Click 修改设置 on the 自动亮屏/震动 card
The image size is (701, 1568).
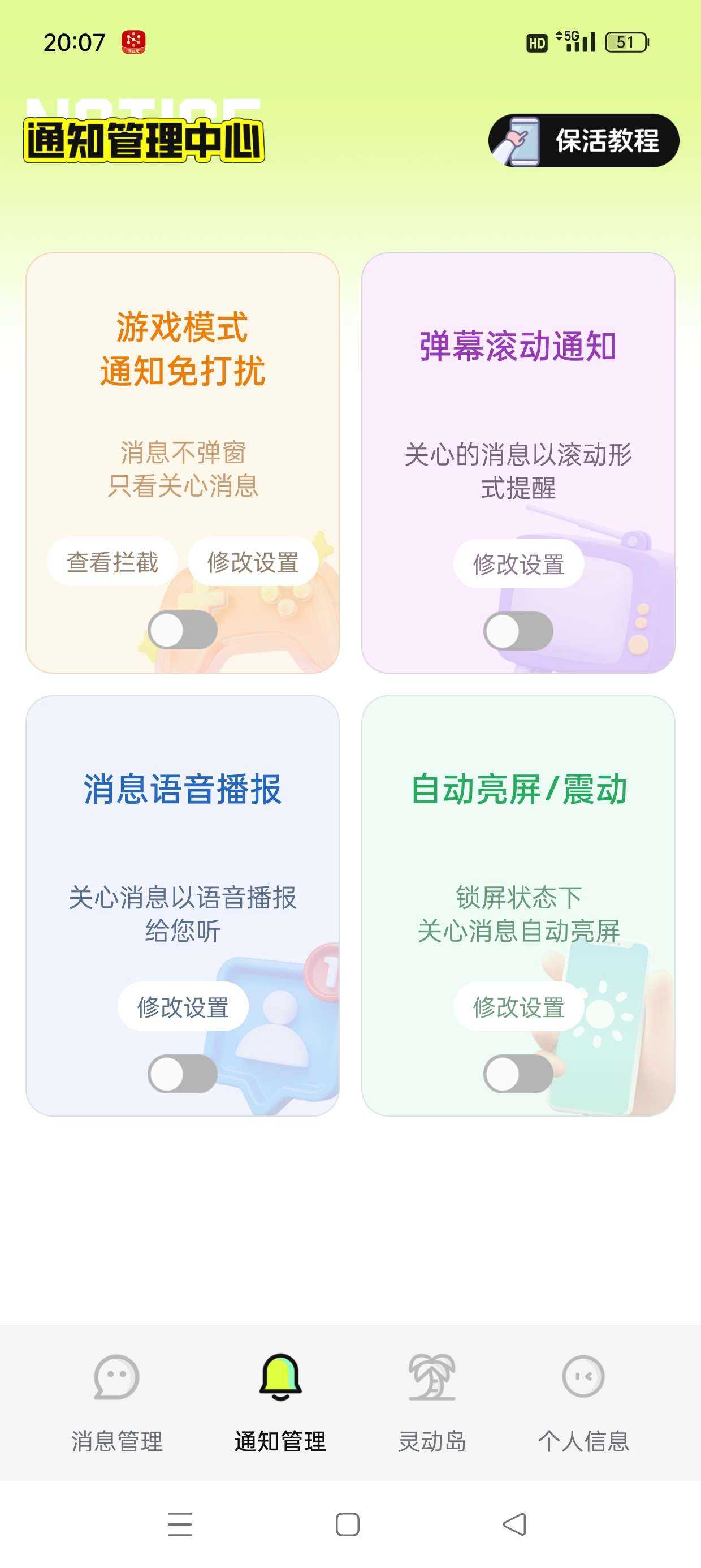[519, 1007]
